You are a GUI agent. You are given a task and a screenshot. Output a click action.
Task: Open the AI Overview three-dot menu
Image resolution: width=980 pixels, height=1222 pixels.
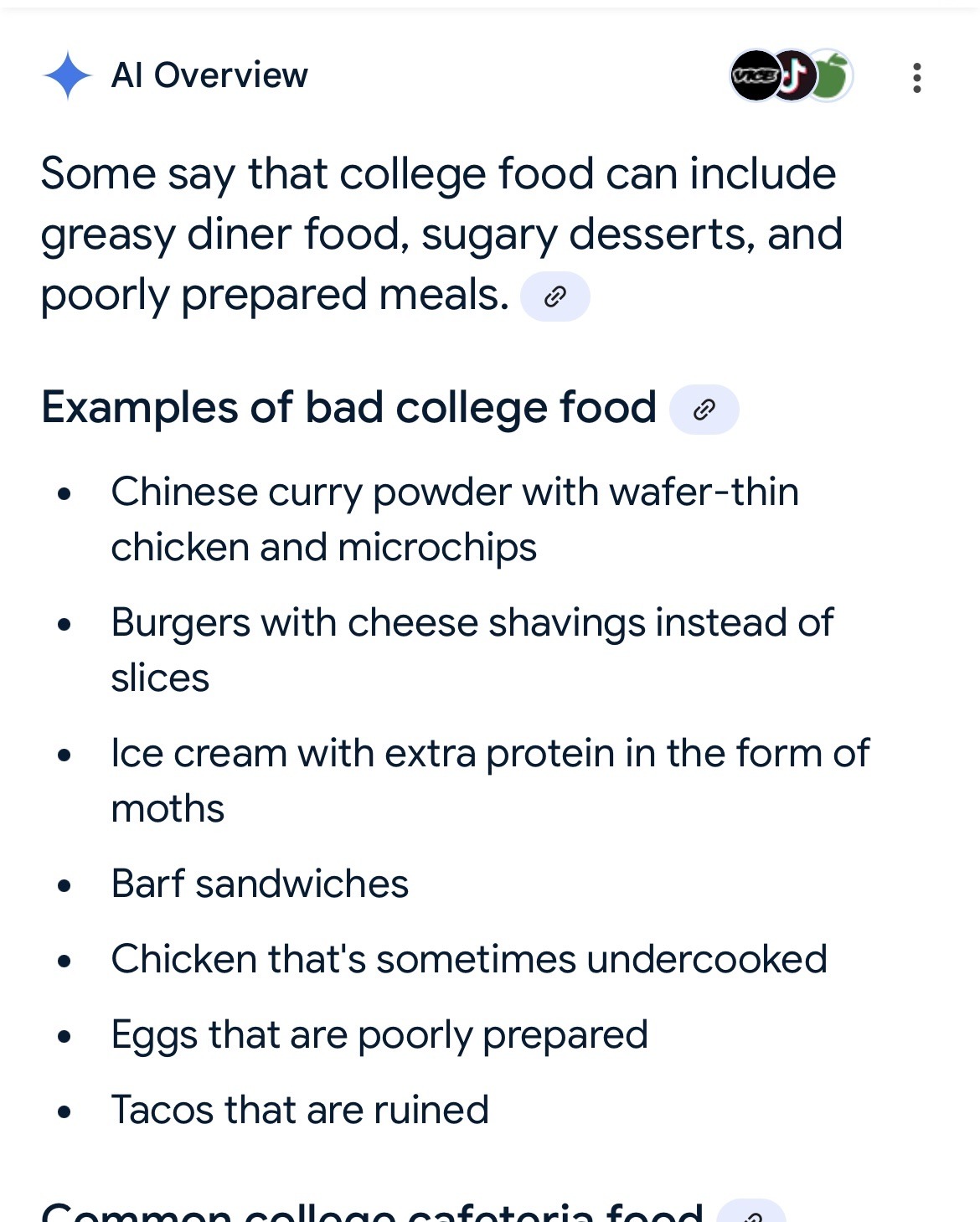(x=917, y=77)
